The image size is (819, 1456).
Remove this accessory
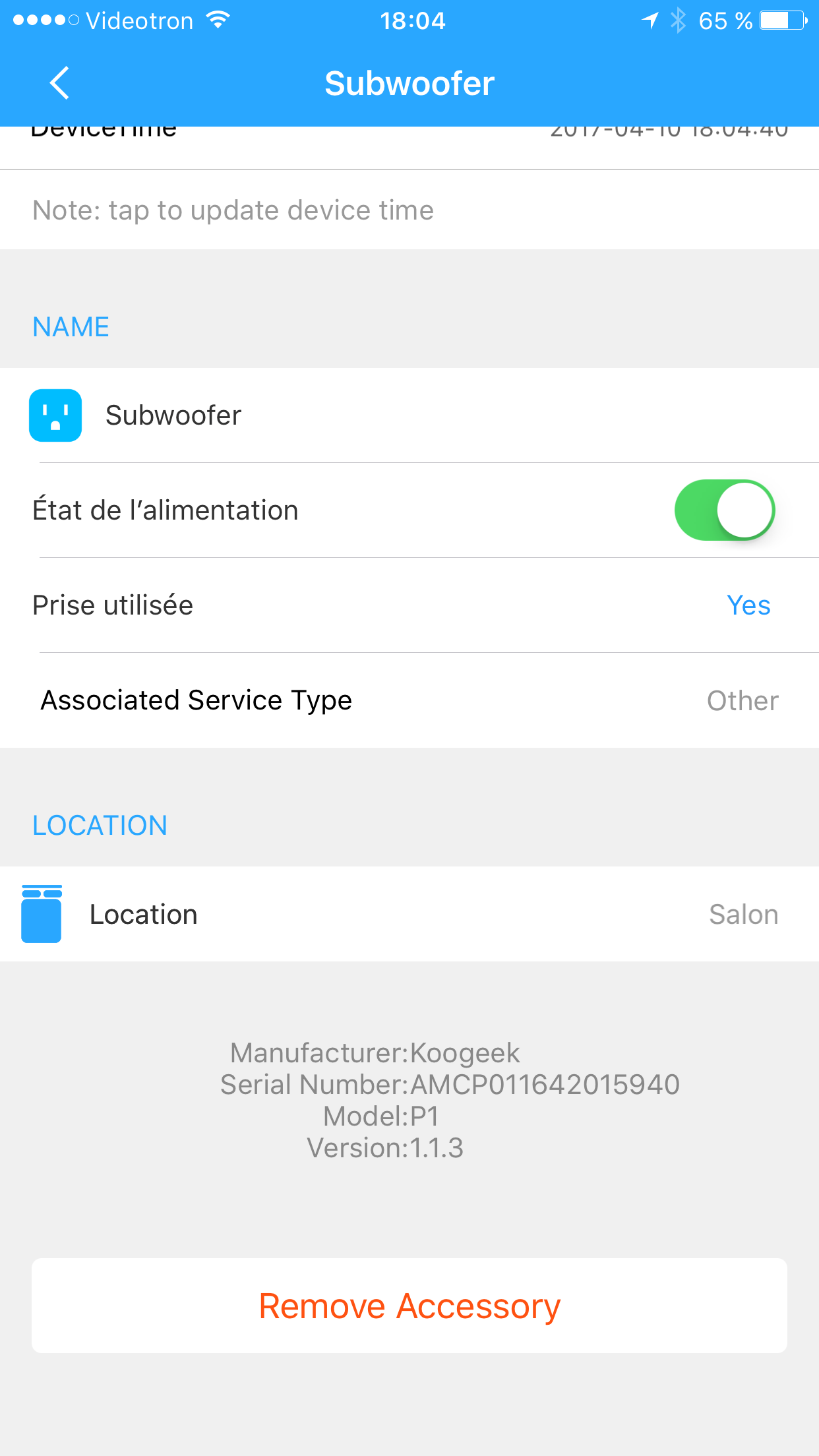pyautogui.click(x=409, y=1306)
